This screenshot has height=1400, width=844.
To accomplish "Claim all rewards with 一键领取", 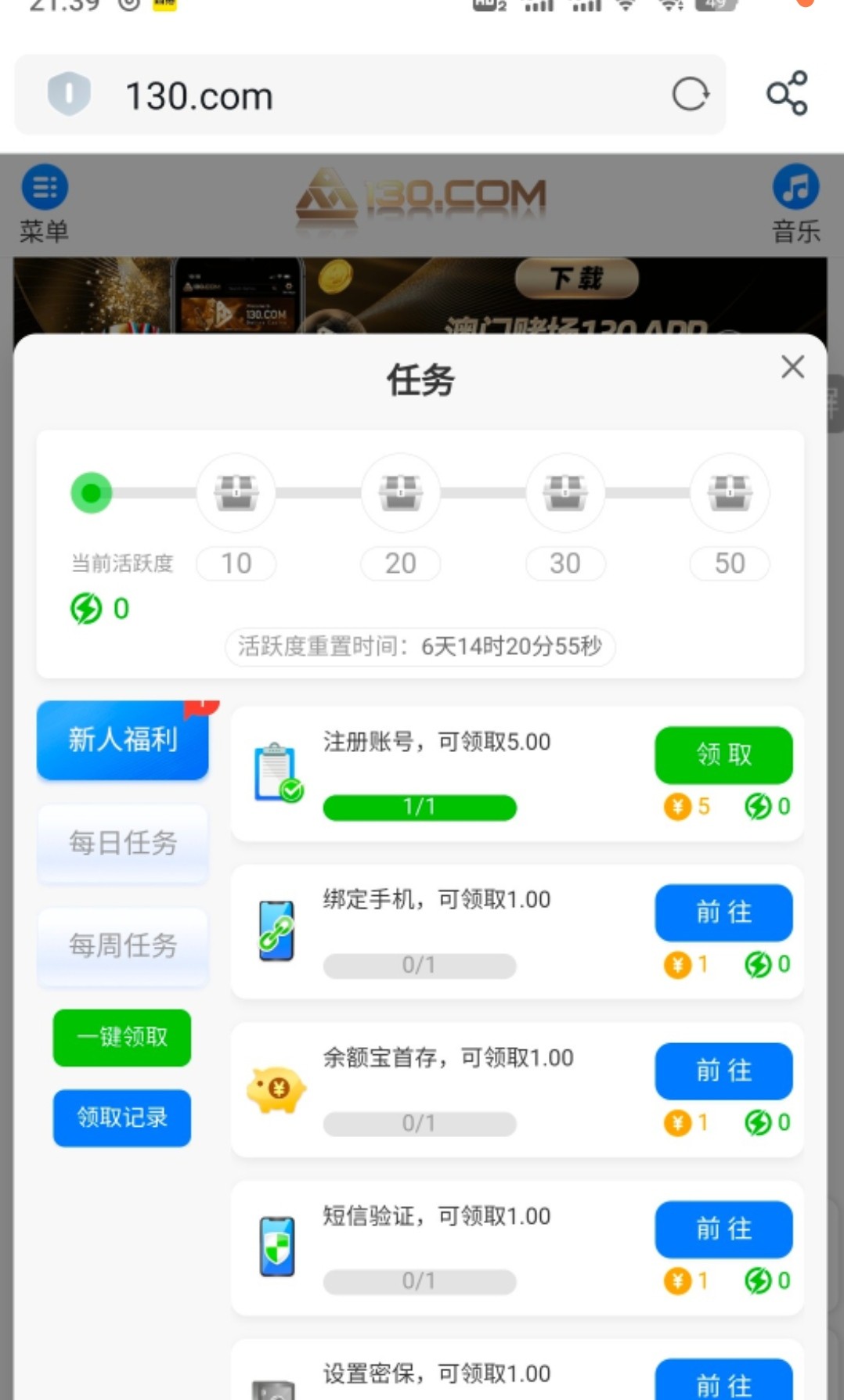I will [122, 1037].
